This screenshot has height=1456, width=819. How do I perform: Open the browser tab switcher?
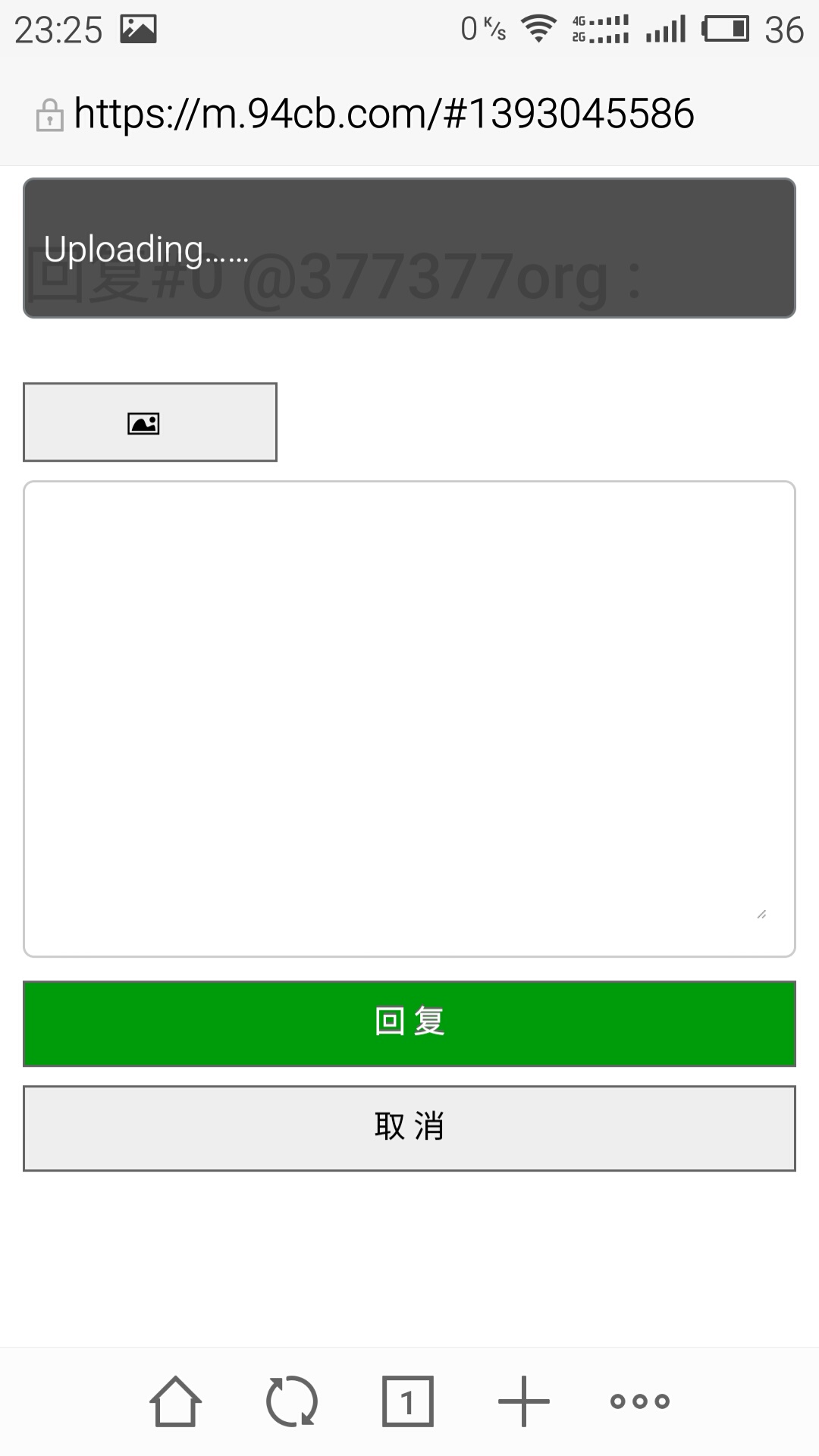(408, 1401)
